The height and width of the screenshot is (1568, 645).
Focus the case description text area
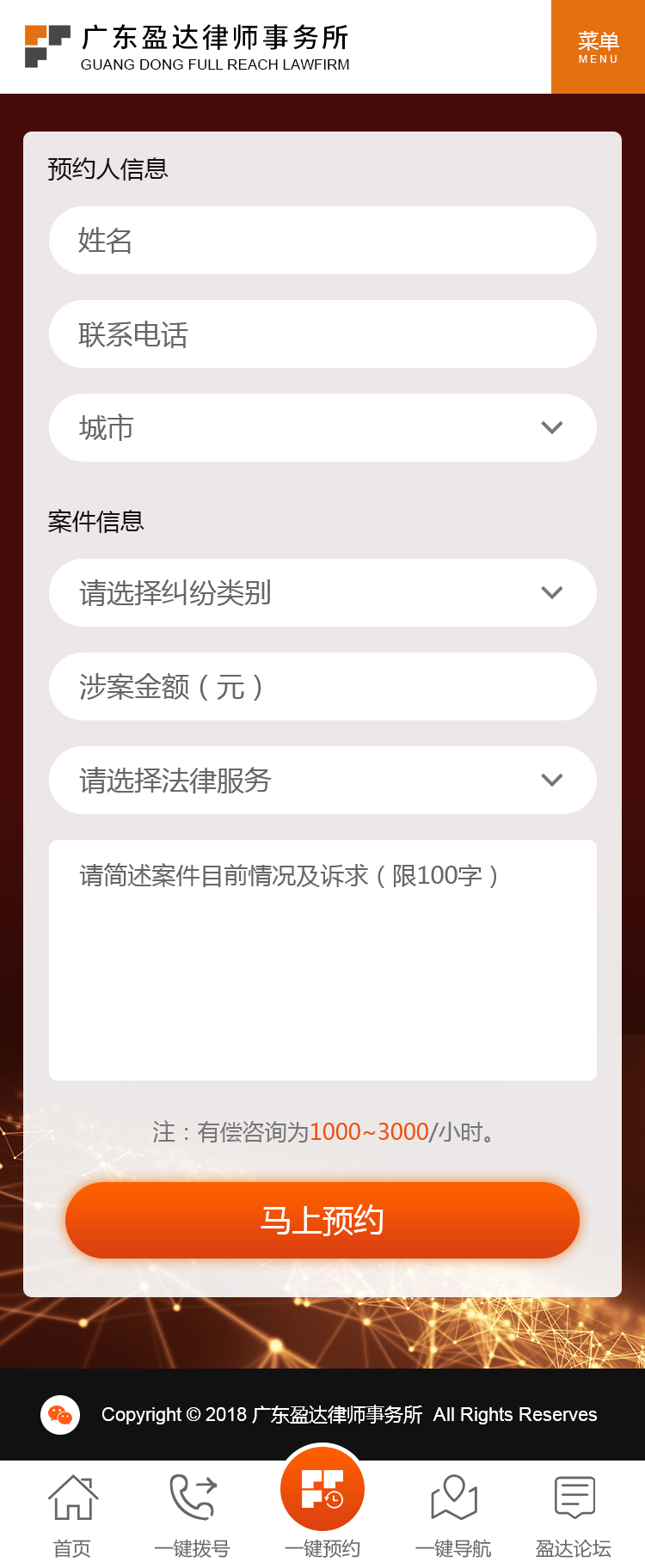322,960
